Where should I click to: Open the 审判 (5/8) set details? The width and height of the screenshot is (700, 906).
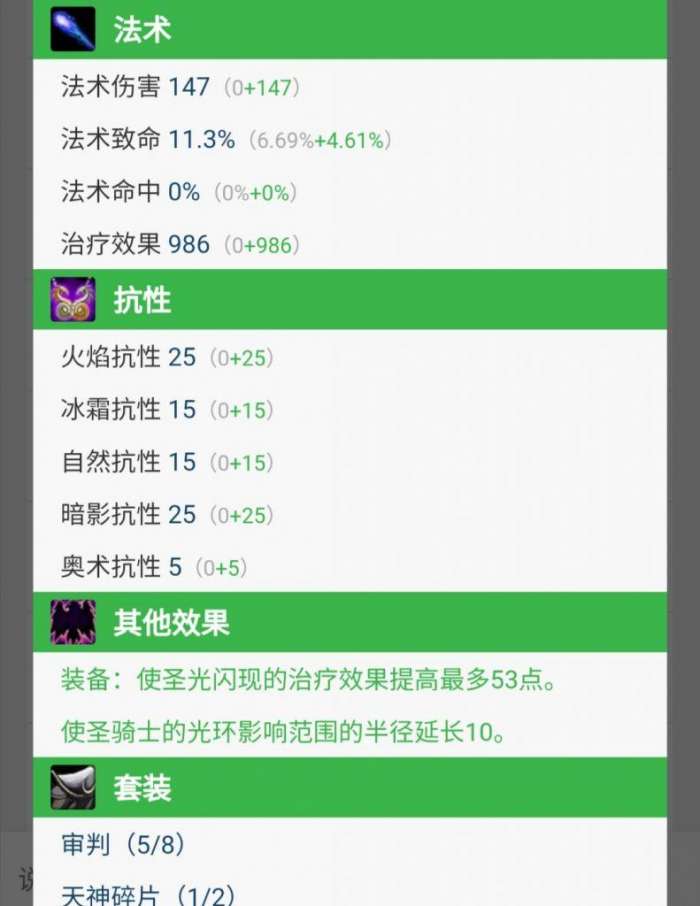coord(123,846)
